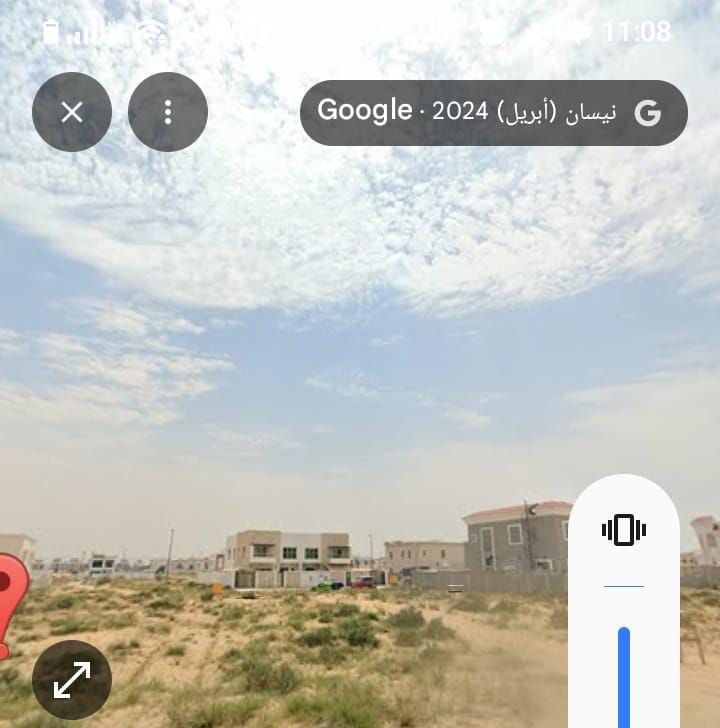
Task: Open the three-dot overflow menu
Action: click(x=168, y=112)
